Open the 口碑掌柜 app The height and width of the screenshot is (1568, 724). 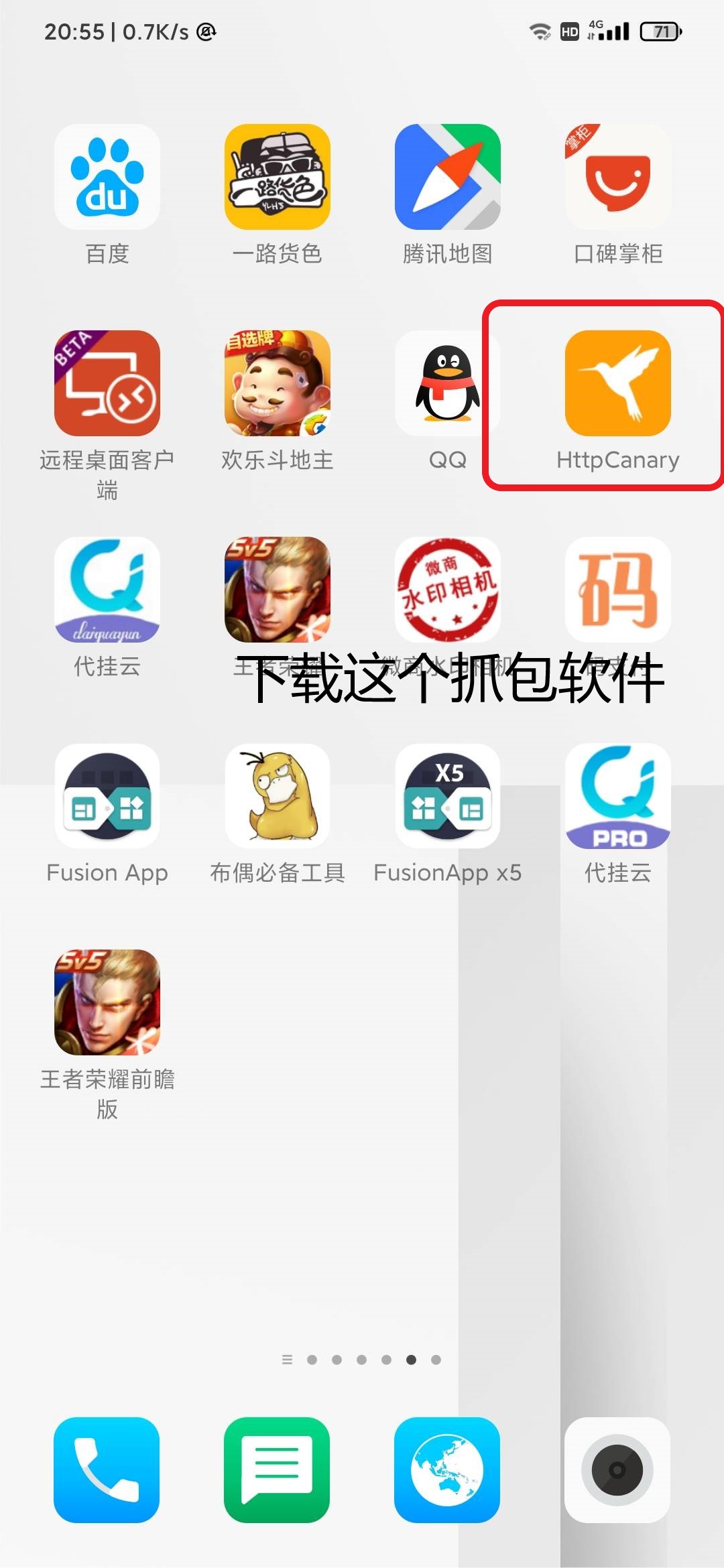point(617,177)
